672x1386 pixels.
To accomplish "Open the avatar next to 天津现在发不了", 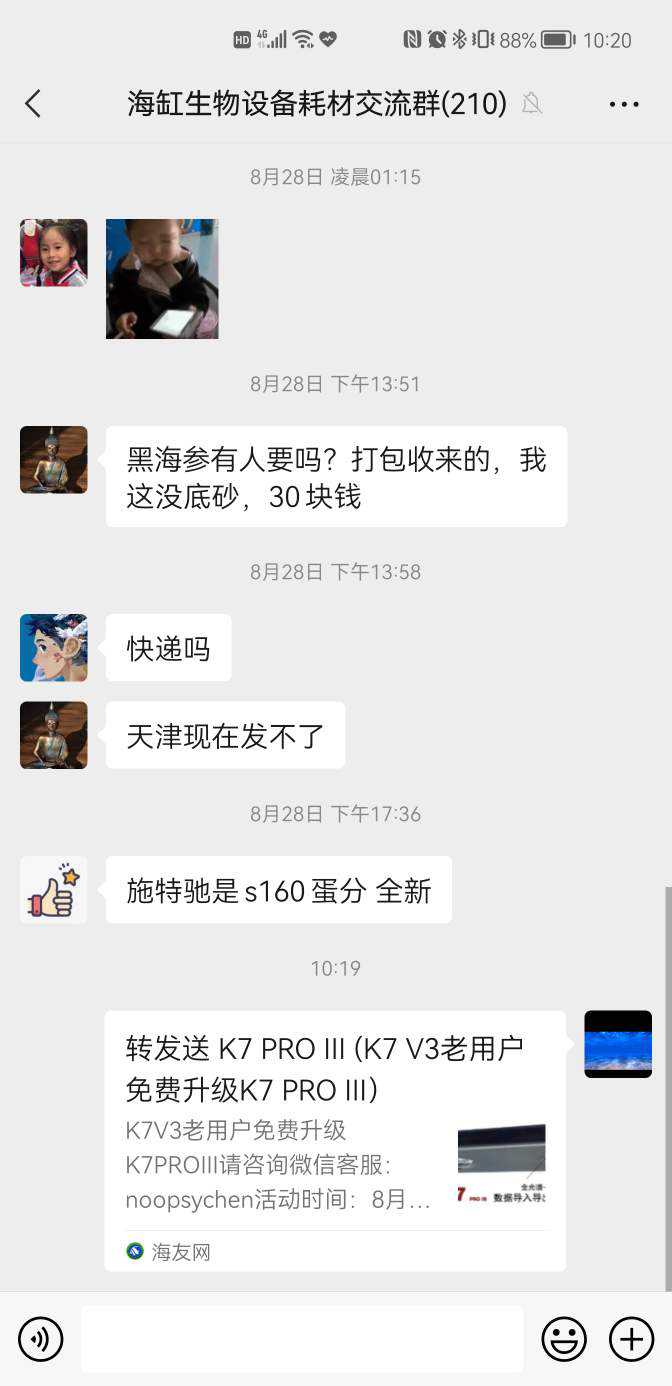I will coord(54,735).
